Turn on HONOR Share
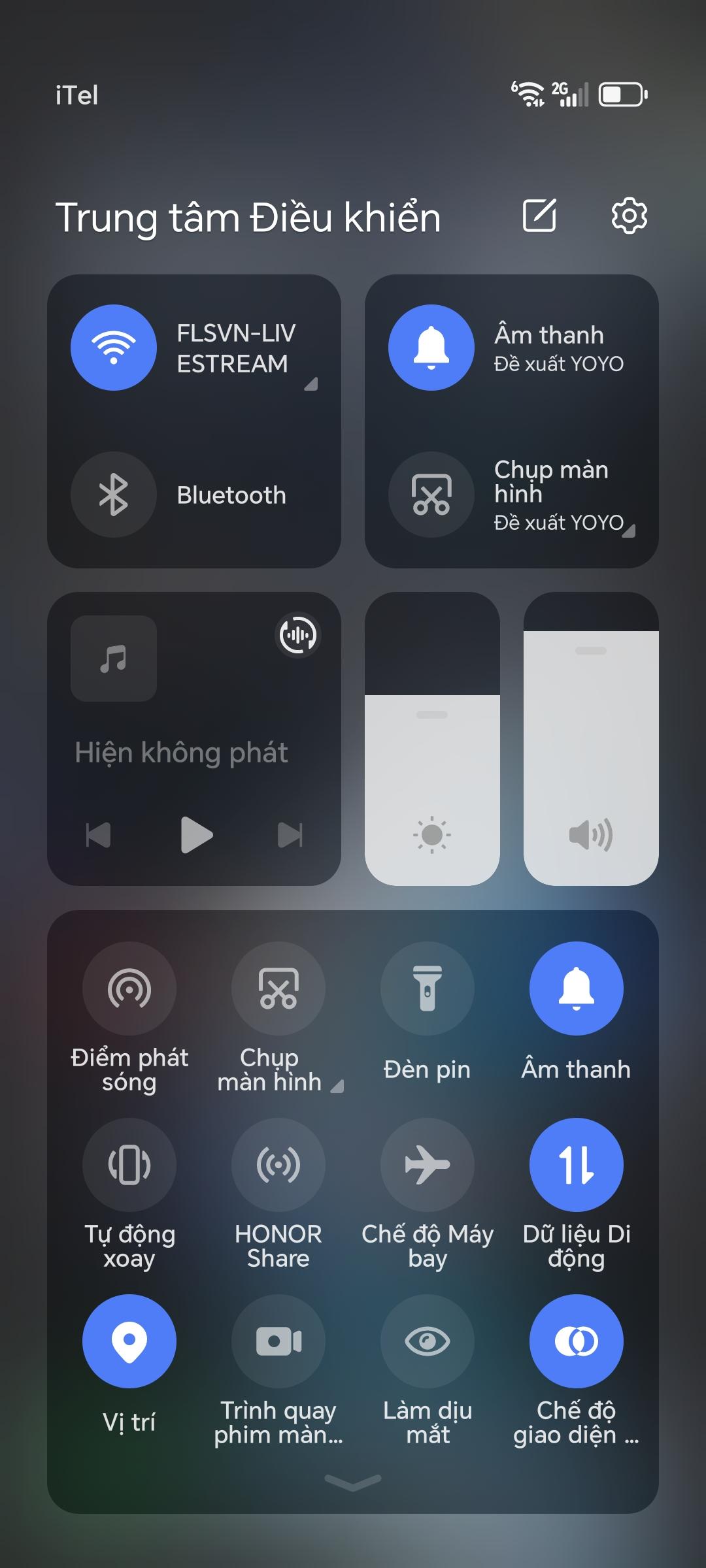The image size is (706, 1568). click(278, 1165)
